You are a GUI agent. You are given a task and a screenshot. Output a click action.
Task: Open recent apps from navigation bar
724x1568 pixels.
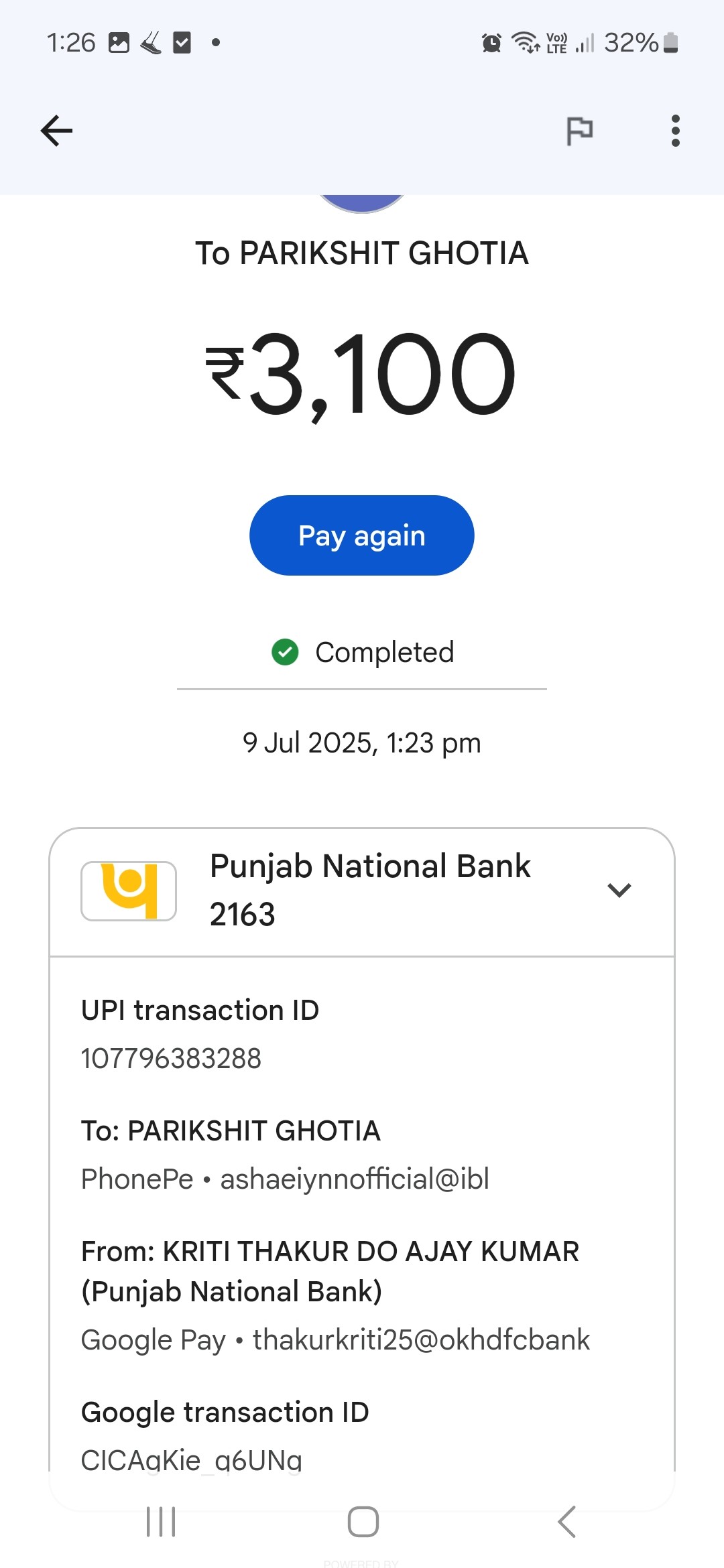(x=161, y=1522)
